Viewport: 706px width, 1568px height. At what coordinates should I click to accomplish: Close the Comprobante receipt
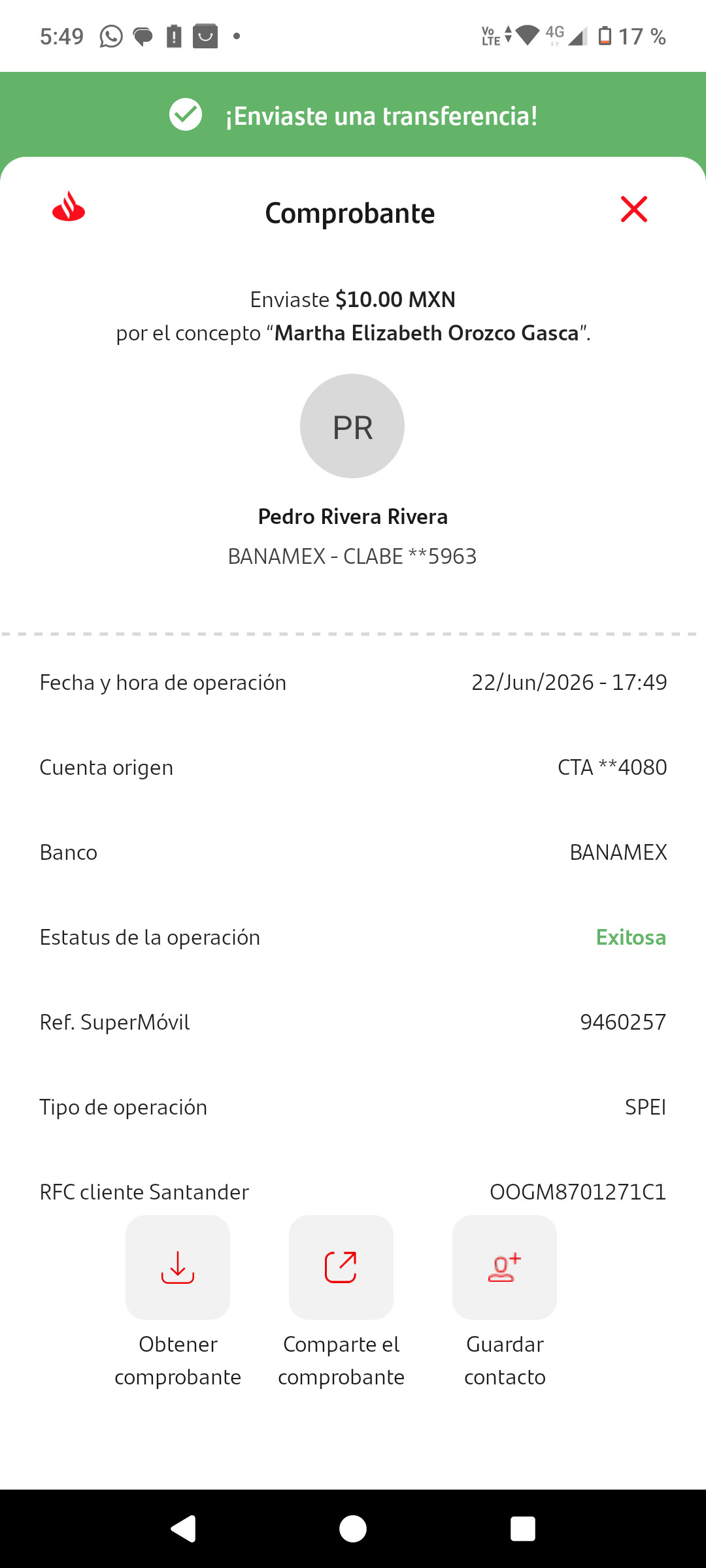[633, 209]
